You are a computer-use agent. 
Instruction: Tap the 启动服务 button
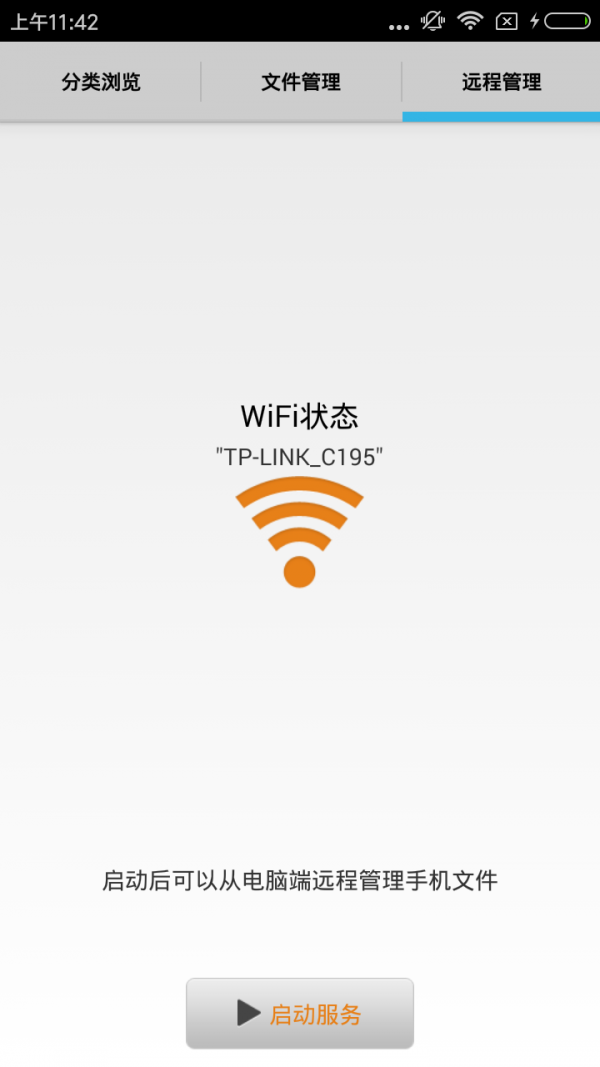300,1014
